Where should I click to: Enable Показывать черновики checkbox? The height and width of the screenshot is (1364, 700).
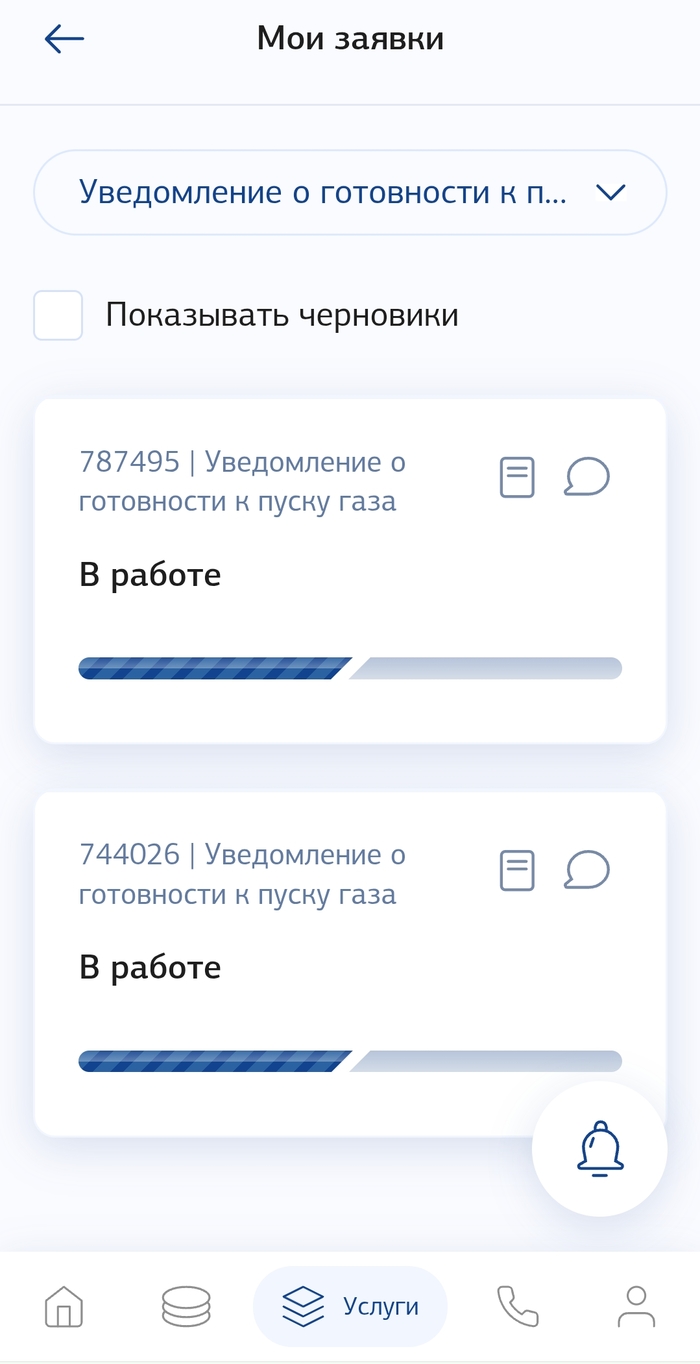point(58,316)
